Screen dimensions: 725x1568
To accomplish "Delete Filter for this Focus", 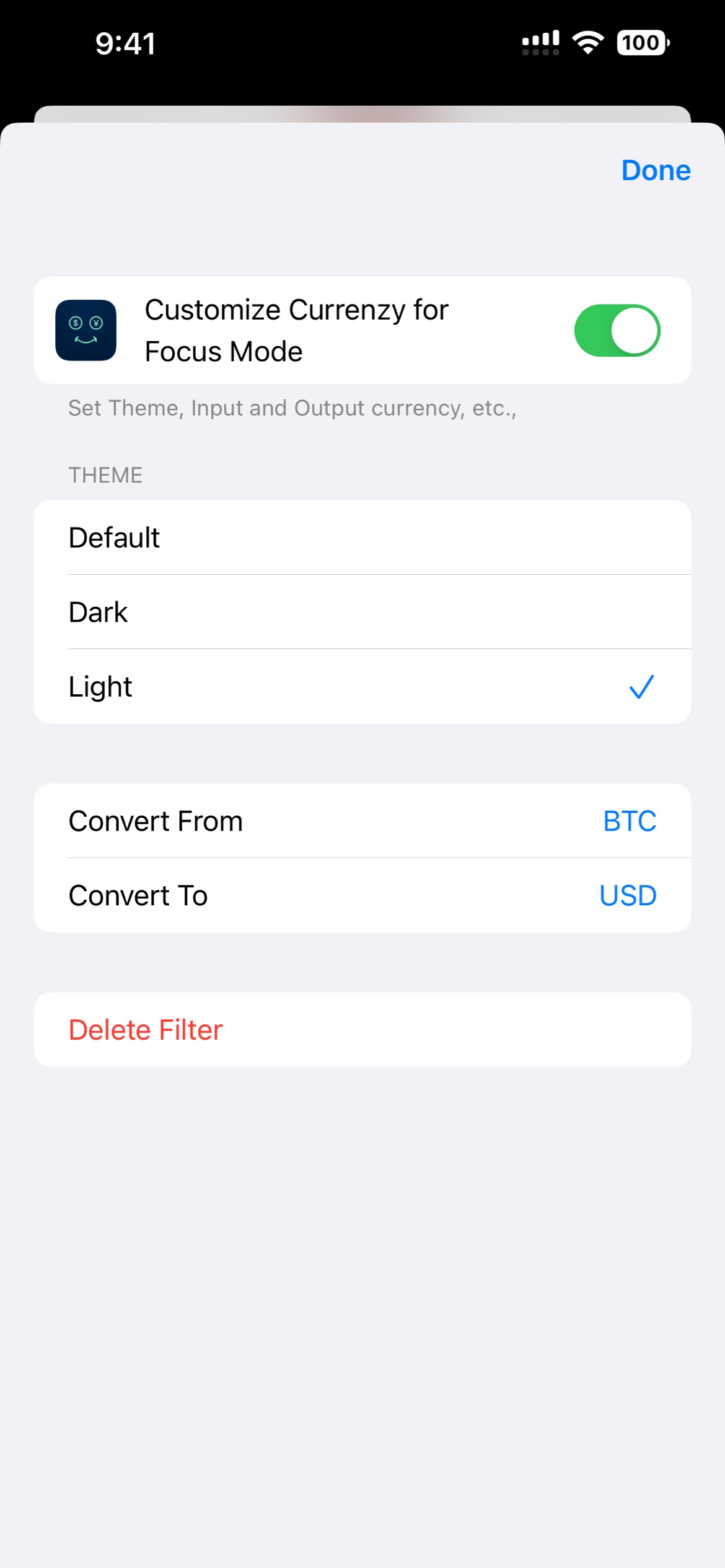I will pos(362,1030).
